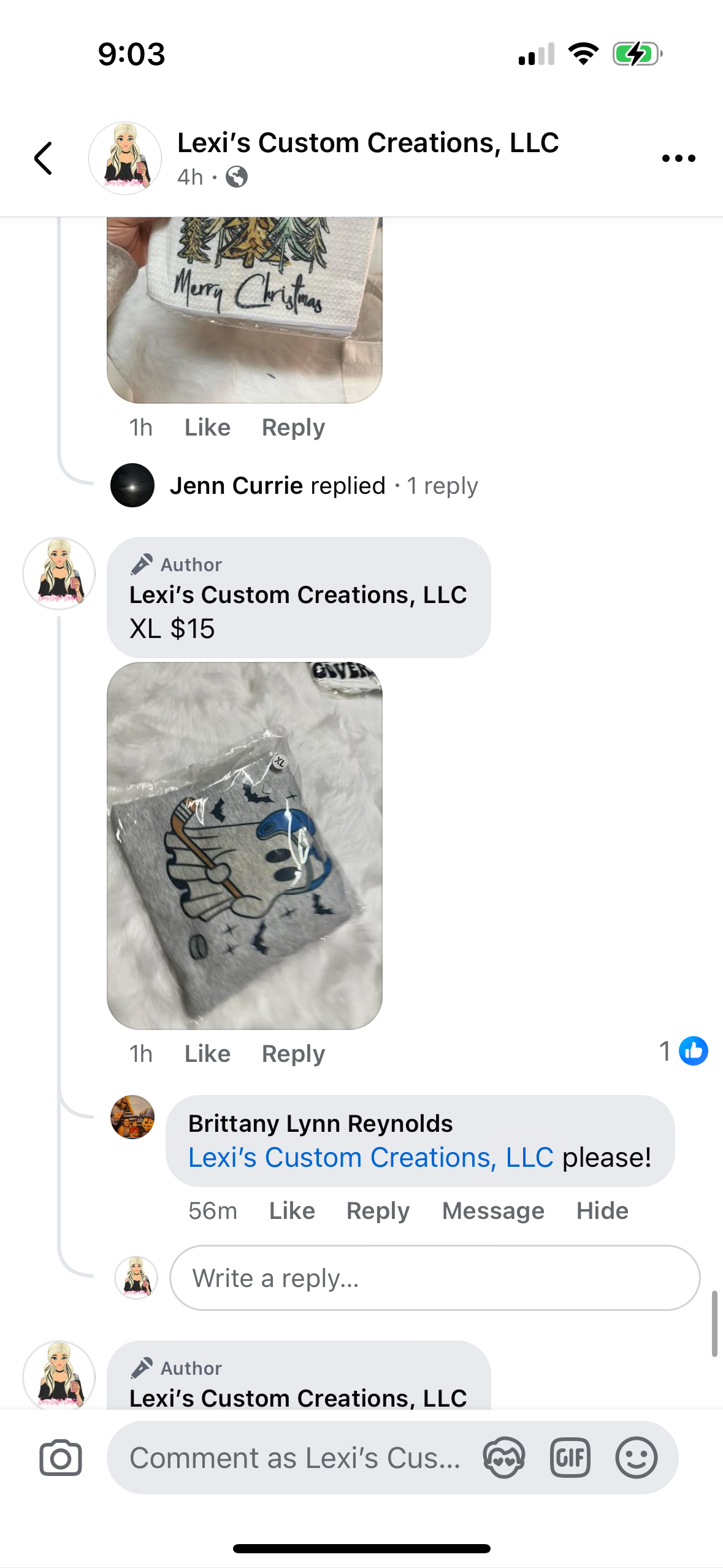The width and height of the screenshot is (723, 1568).
Task: Open the XL $15 ghost hockey shirt photo
Action: point(244,845)
